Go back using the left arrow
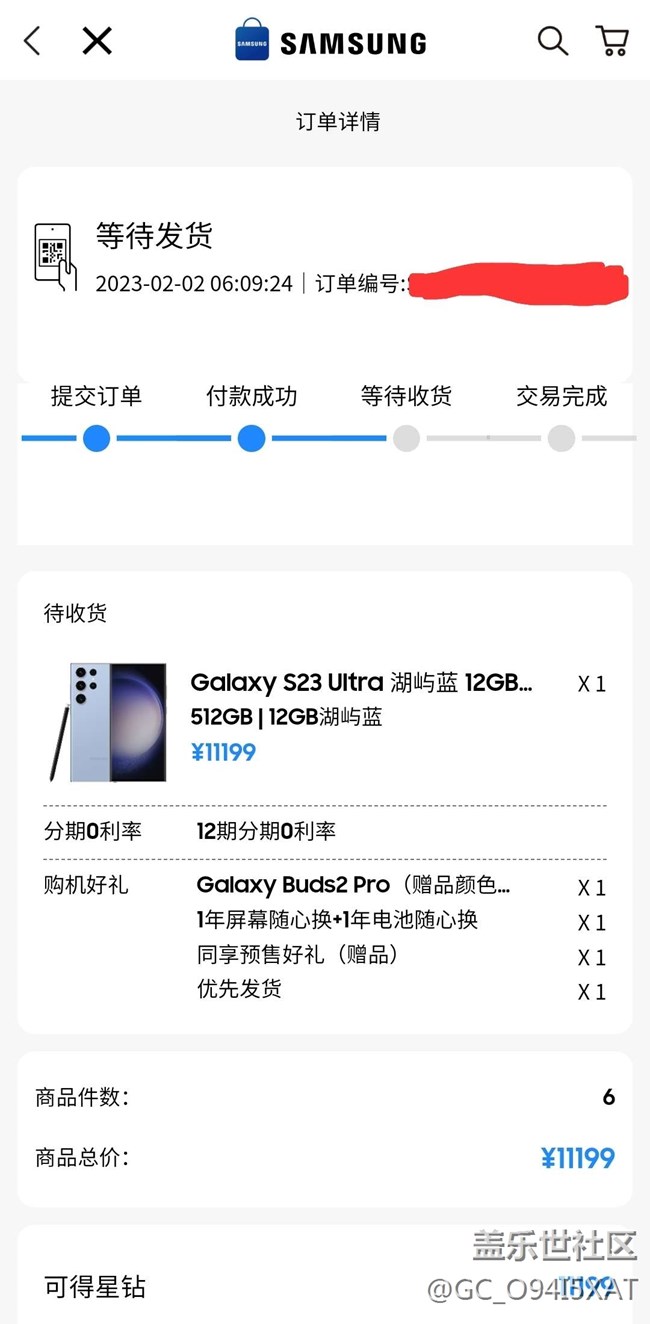 click(32, 41)
